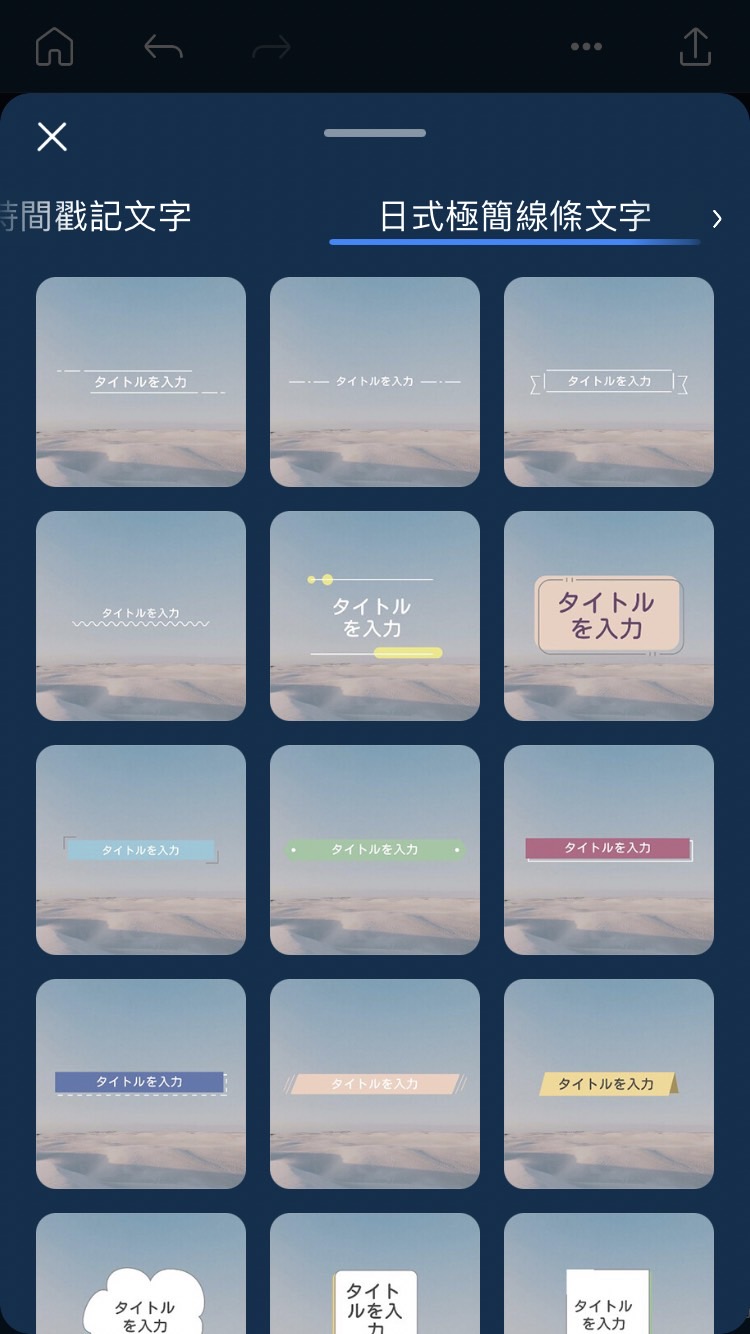Select the 日式極簡線條文字 tab
The height and width of the screenshot is (1334, 750).
(x=515, y=216)
